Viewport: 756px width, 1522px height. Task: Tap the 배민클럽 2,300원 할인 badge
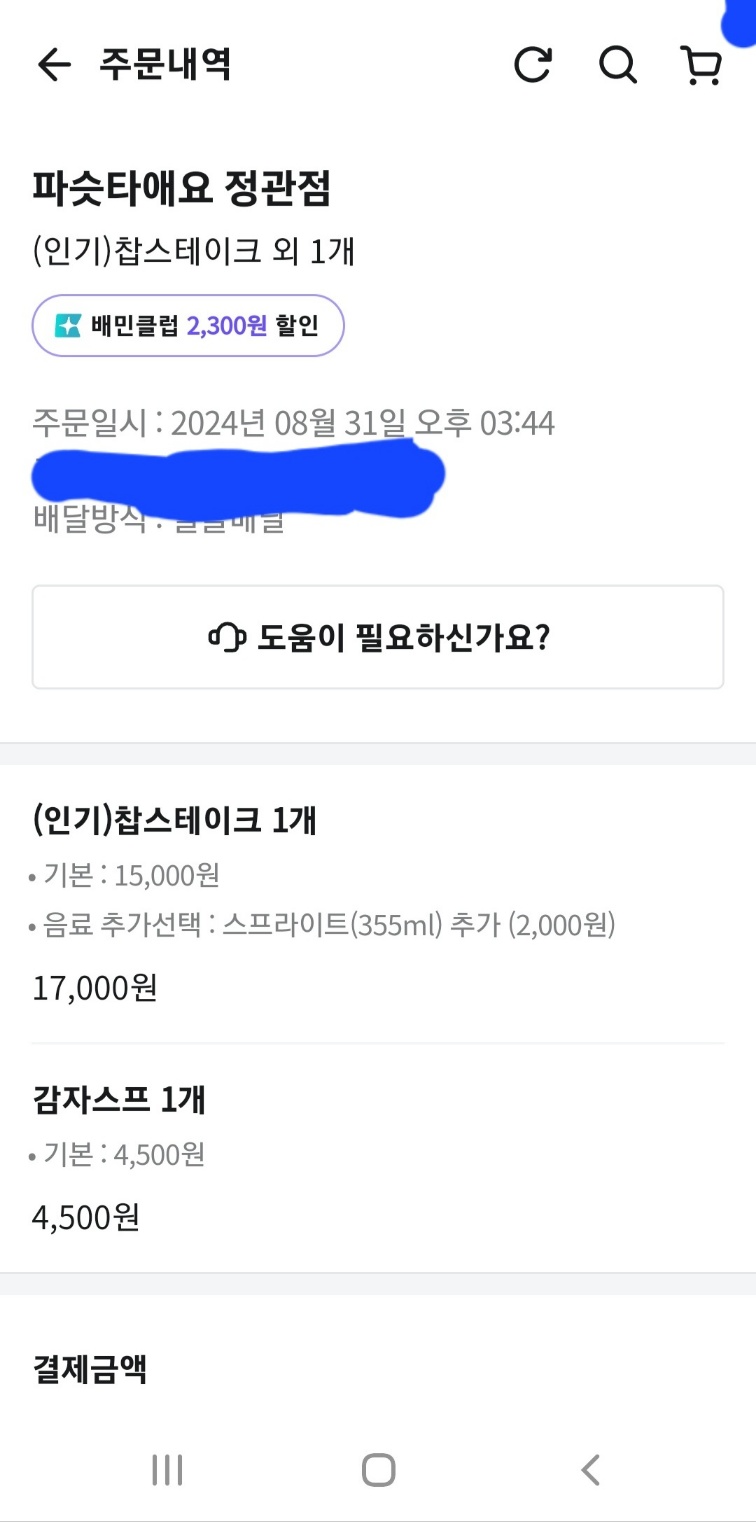click(188, 325)
